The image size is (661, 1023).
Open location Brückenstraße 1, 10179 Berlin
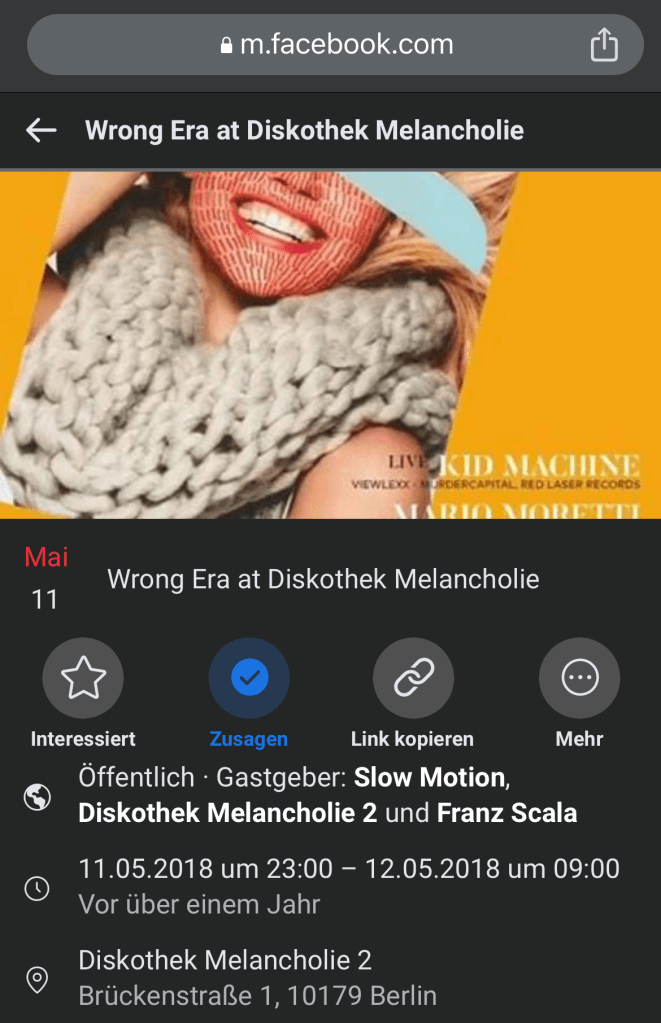click(x=257, y=996)
